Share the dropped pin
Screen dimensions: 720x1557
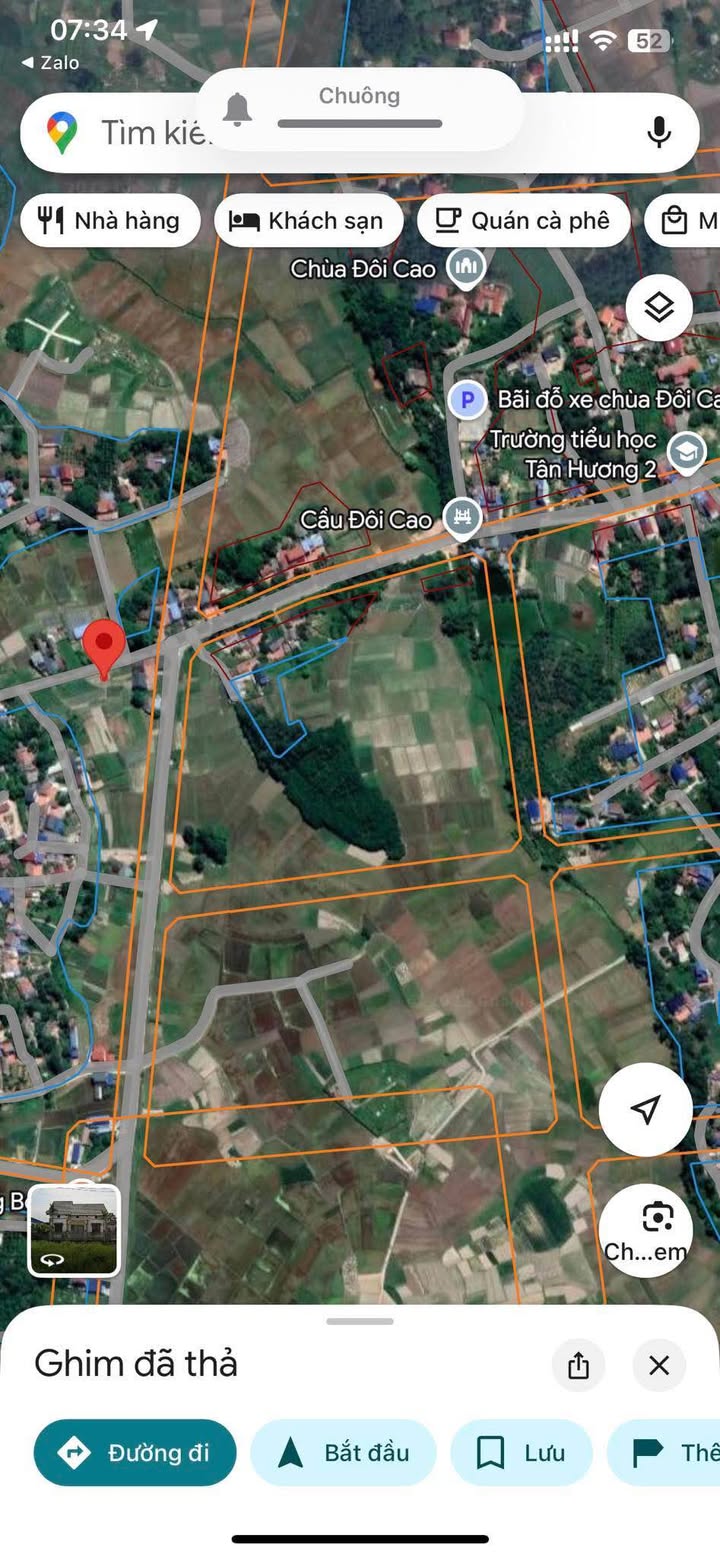click(x=578, y=1365)
